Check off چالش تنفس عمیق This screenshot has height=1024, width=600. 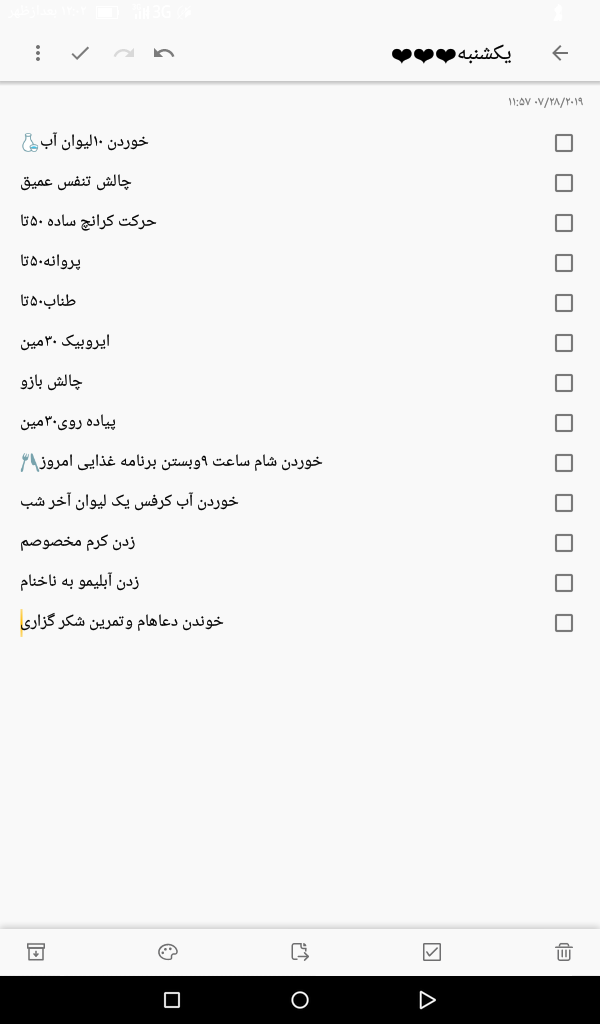click(564, 183)
